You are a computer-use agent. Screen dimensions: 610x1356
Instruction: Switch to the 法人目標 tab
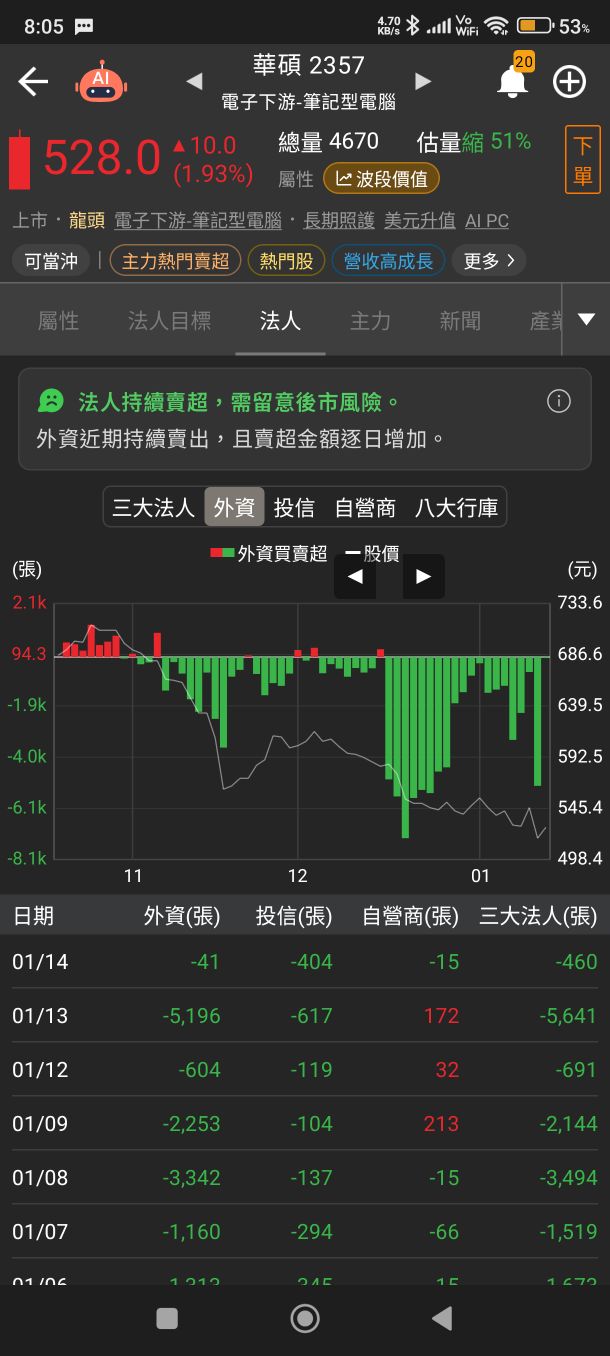pyautogui.click(x=170, y=320)
